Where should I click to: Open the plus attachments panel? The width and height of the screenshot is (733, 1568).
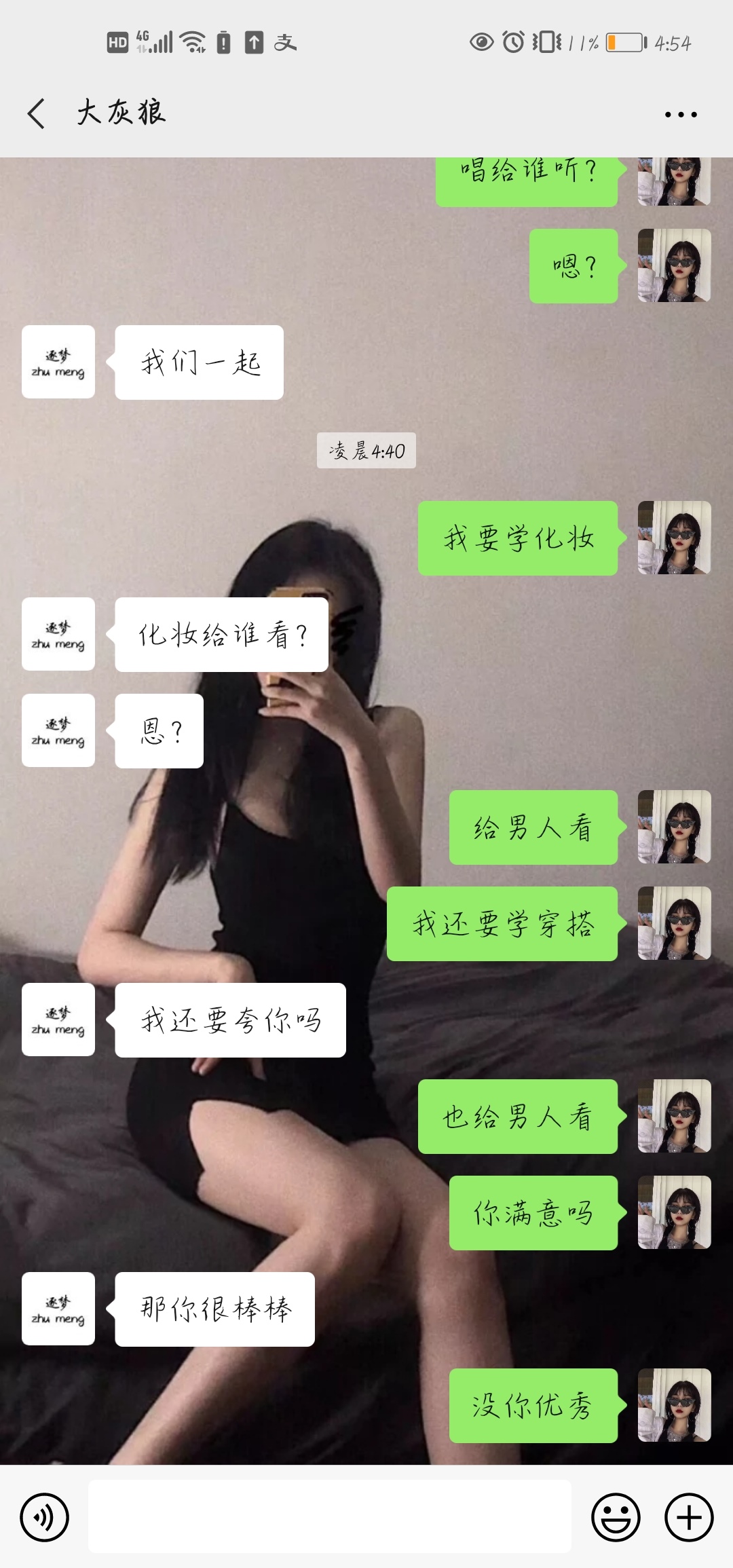tap(689, 1516)
